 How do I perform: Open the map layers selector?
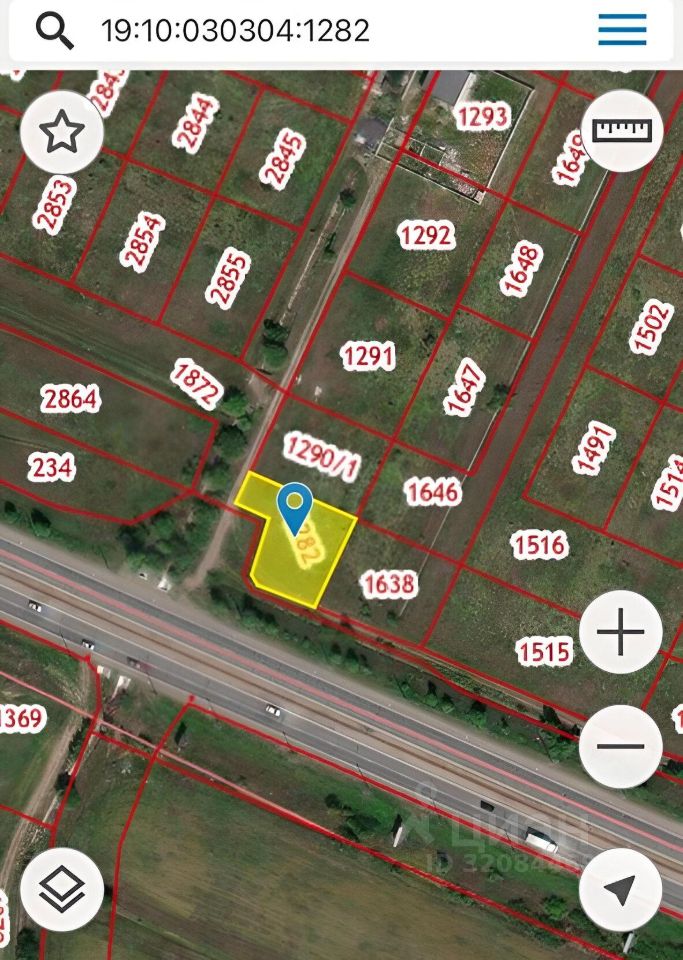pyautogui.click(x=61, y=888)
